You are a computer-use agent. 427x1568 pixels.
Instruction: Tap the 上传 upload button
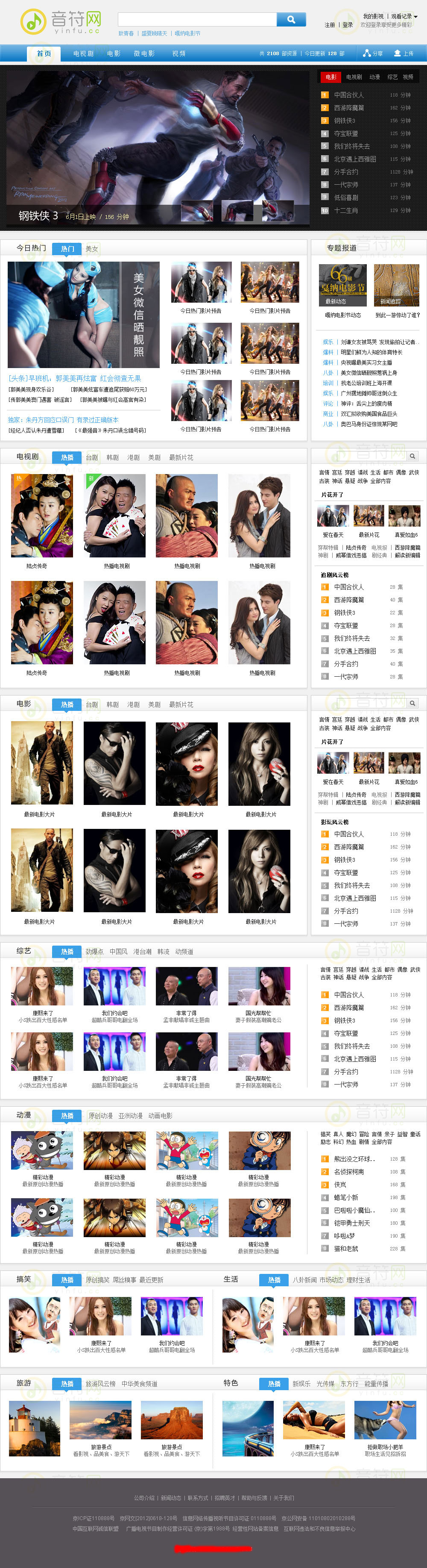click(x=403, y=53)
